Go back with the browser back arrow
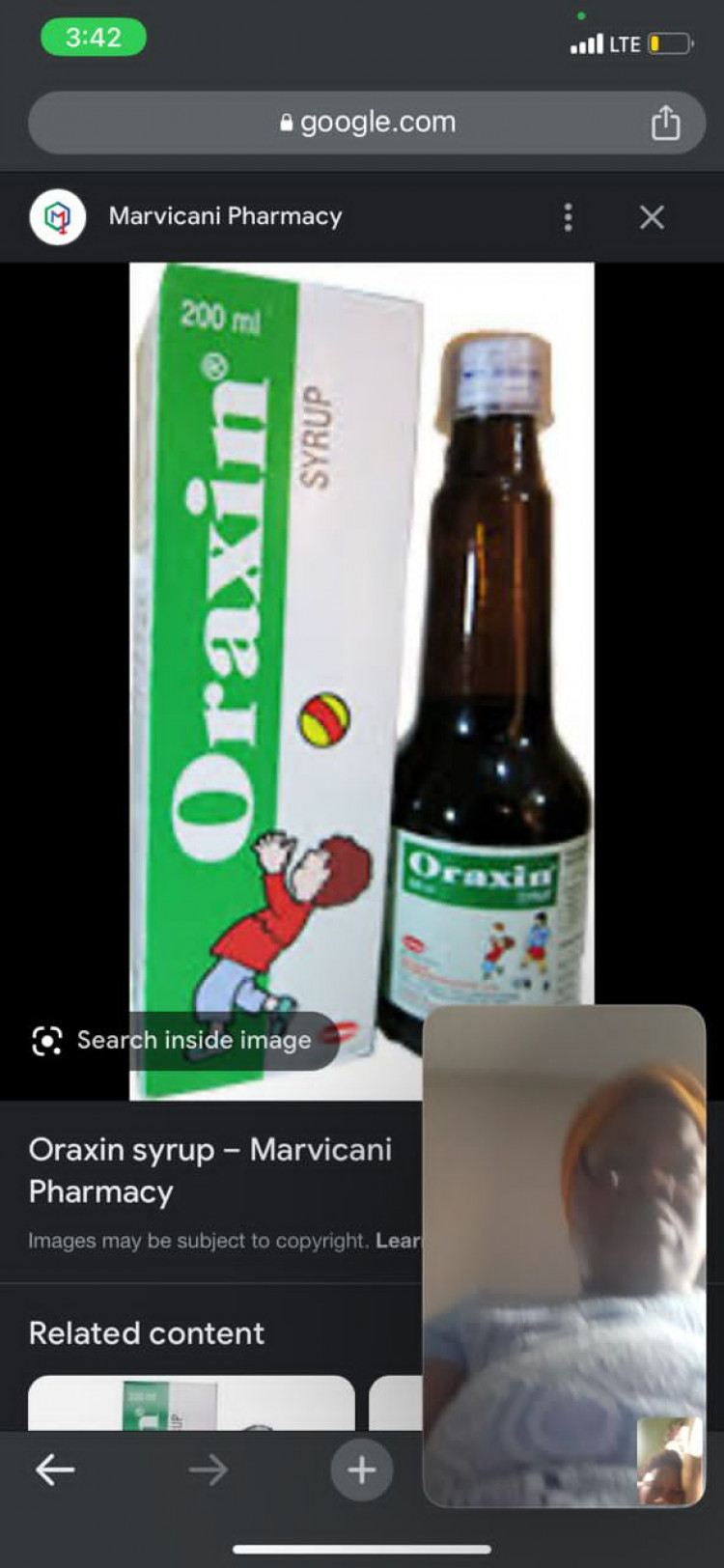 coord(55,1470)
